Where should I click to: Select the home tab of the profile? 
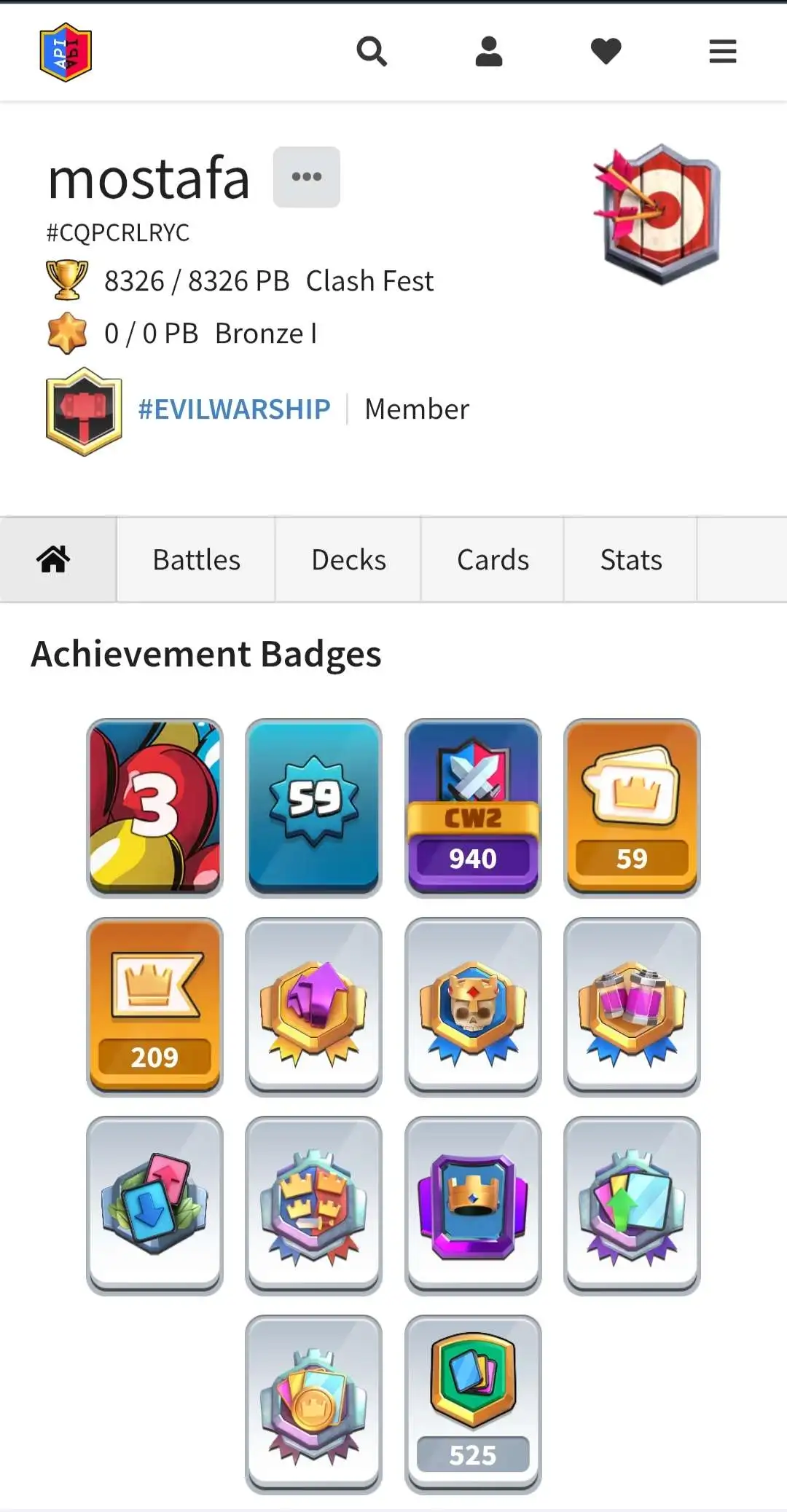coord(55,559)
